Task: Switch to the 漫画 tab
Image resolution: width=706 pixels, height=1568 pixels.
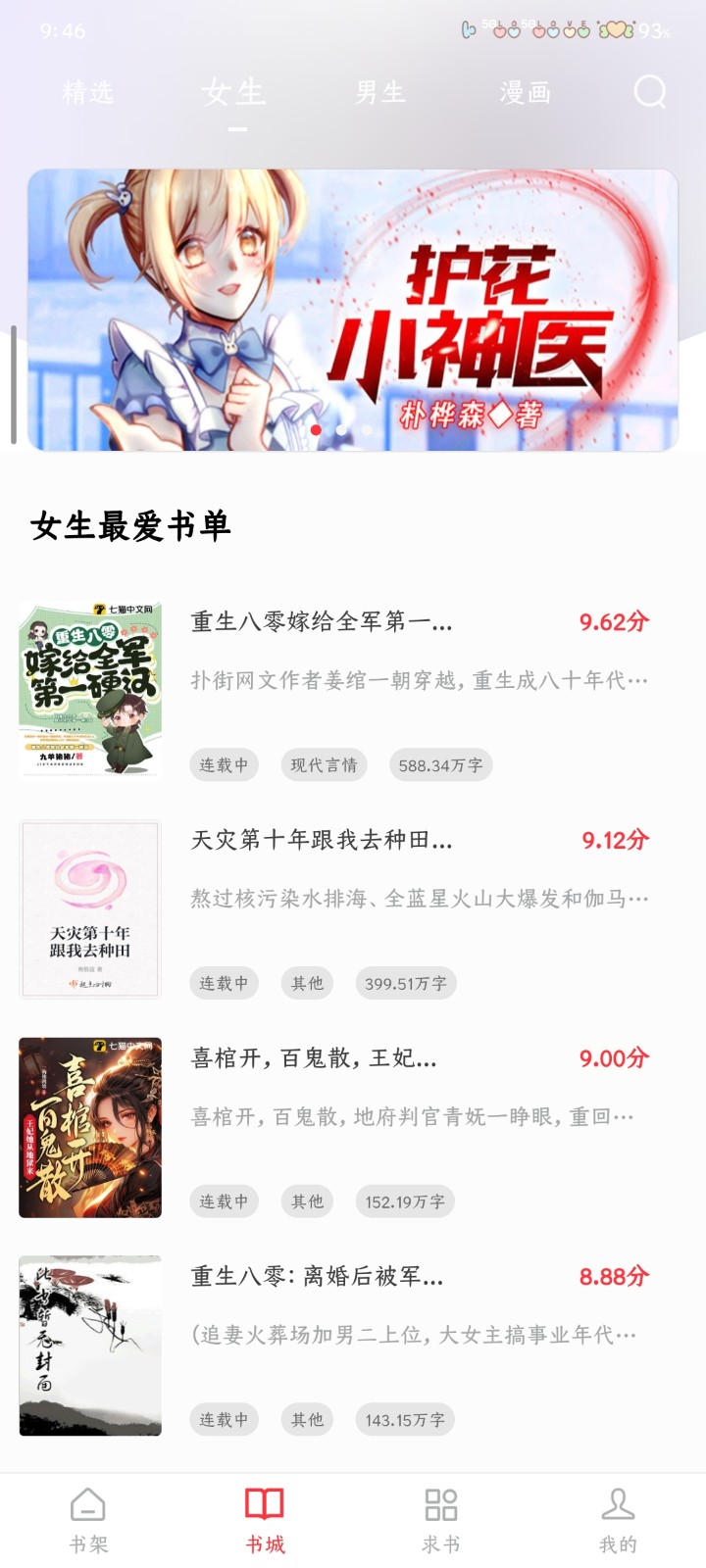Action: coord(525,93)
